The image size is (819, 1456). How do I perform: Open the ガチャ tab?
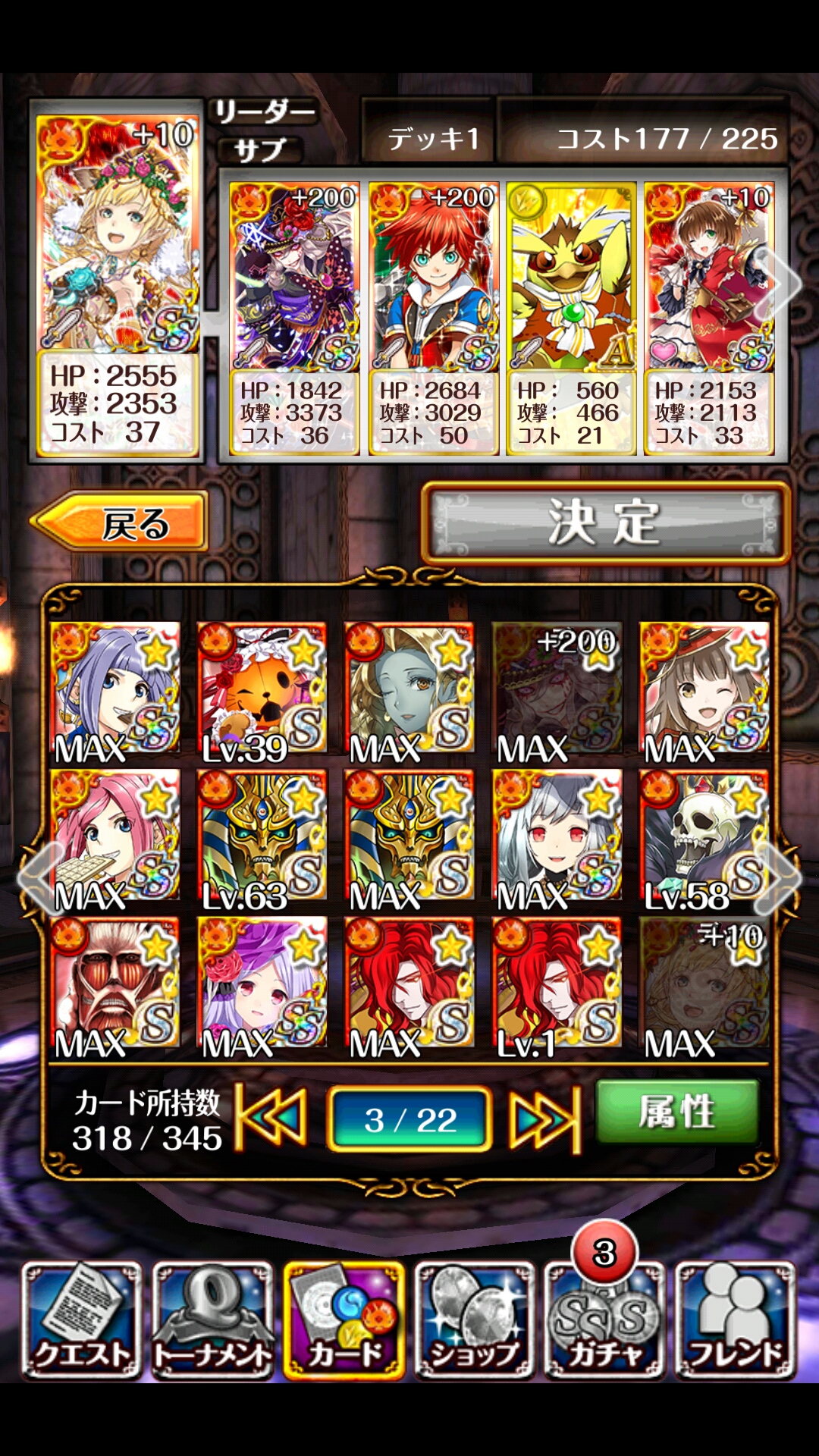pyautogui.click(x=605, y=1319)
